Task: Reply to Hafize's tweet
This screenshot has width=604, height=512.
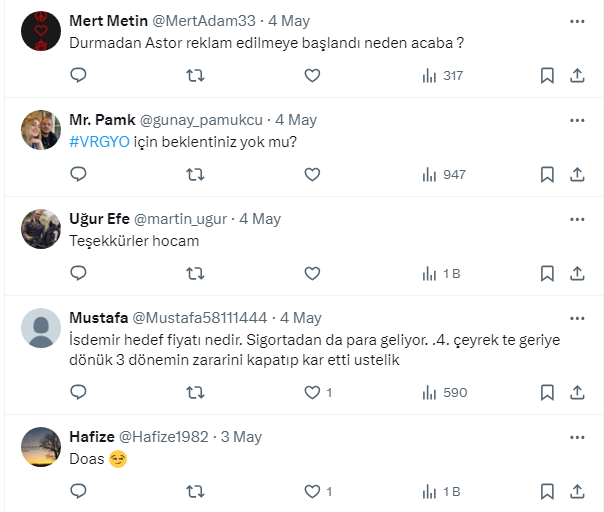Action: pos(79,491)
